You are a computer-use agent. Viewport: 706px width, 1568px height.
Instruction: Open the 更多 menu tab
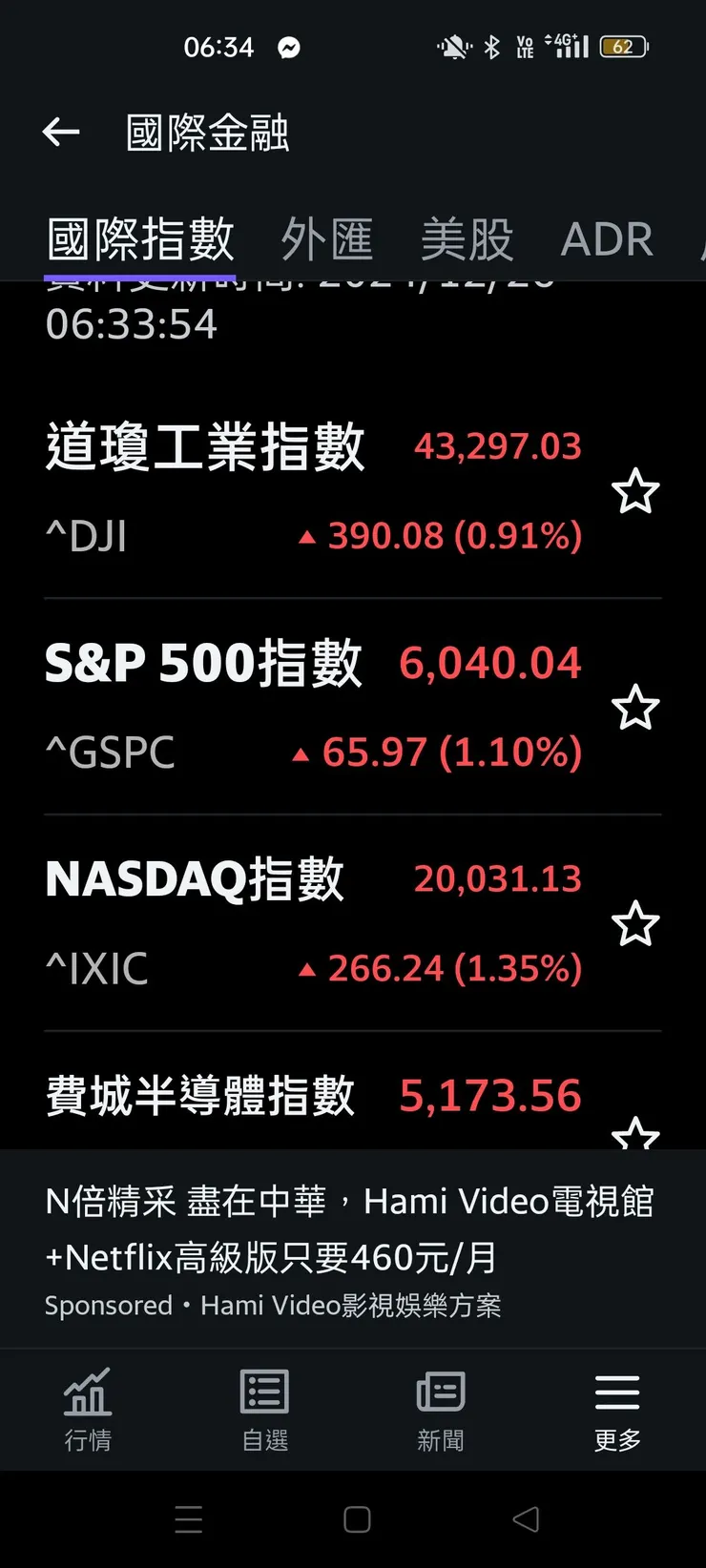(x=617, y=1410)
